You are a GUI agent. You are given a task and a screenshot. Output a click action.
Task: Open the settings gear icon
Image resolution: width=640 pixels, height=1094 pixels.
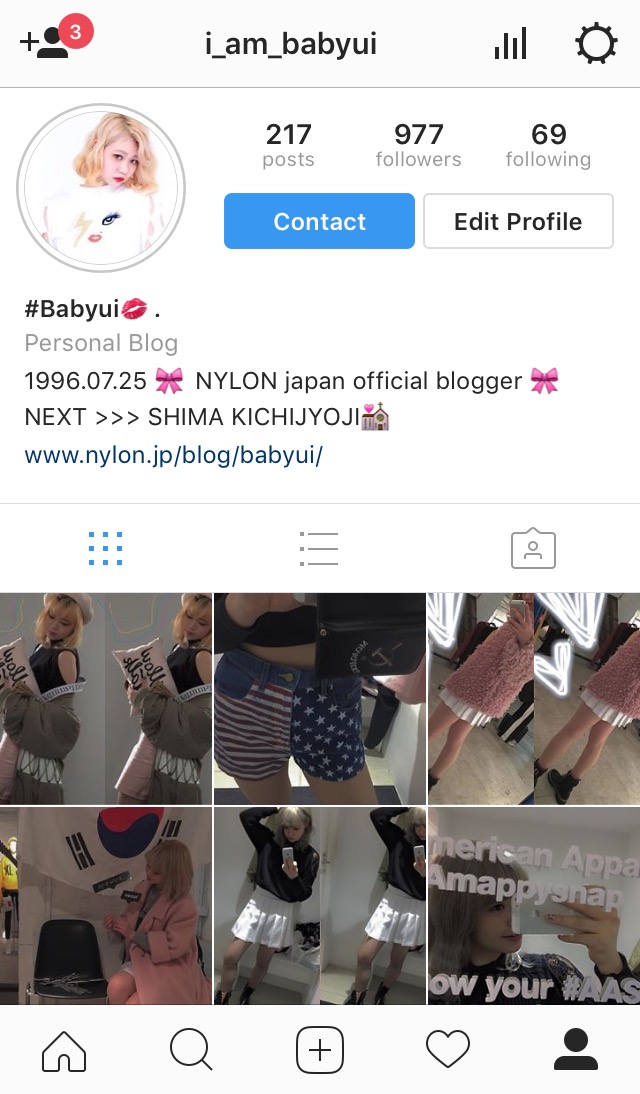596,44
